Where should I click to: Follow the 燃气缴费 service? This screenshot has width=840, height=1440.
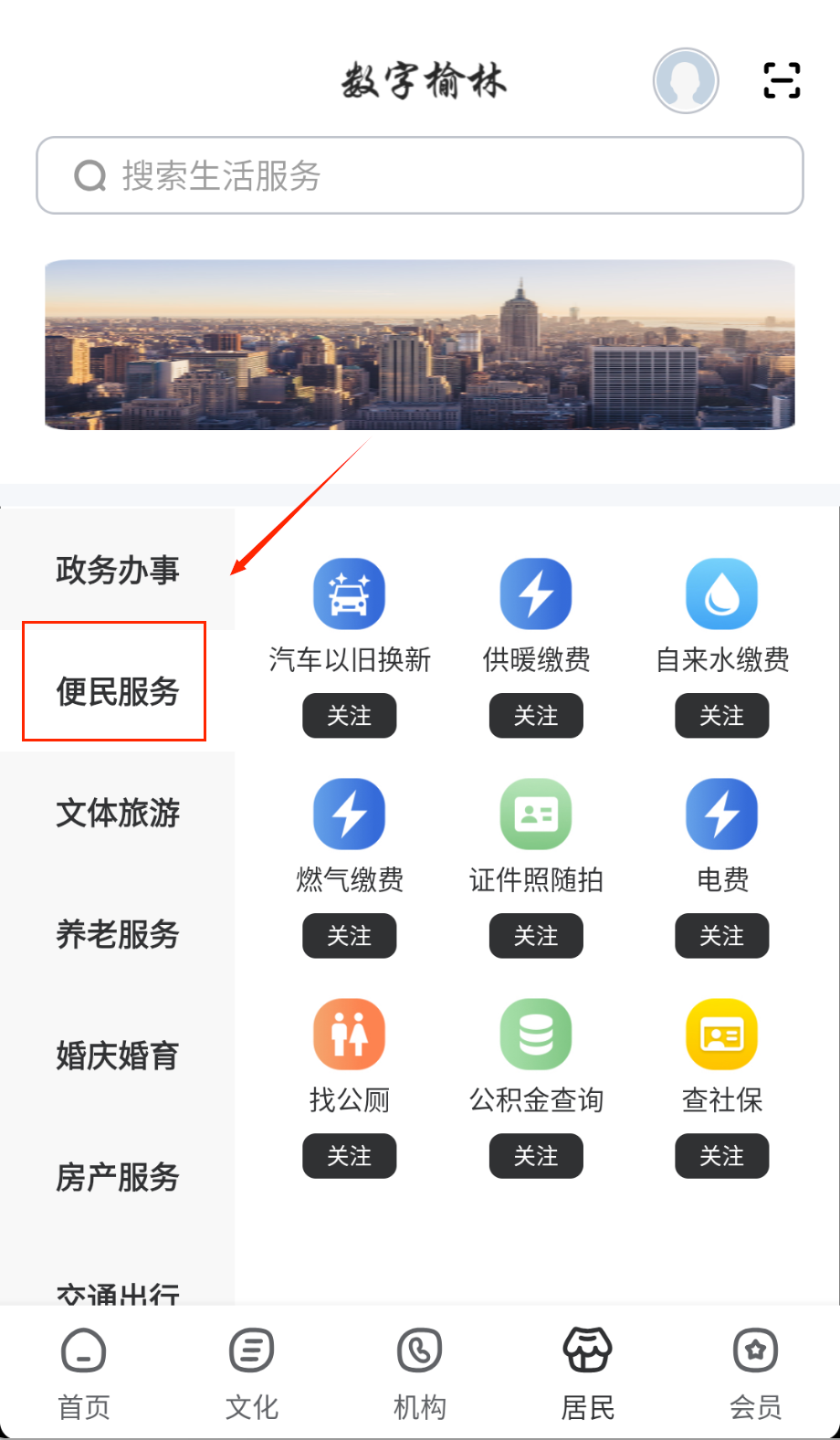350,936
